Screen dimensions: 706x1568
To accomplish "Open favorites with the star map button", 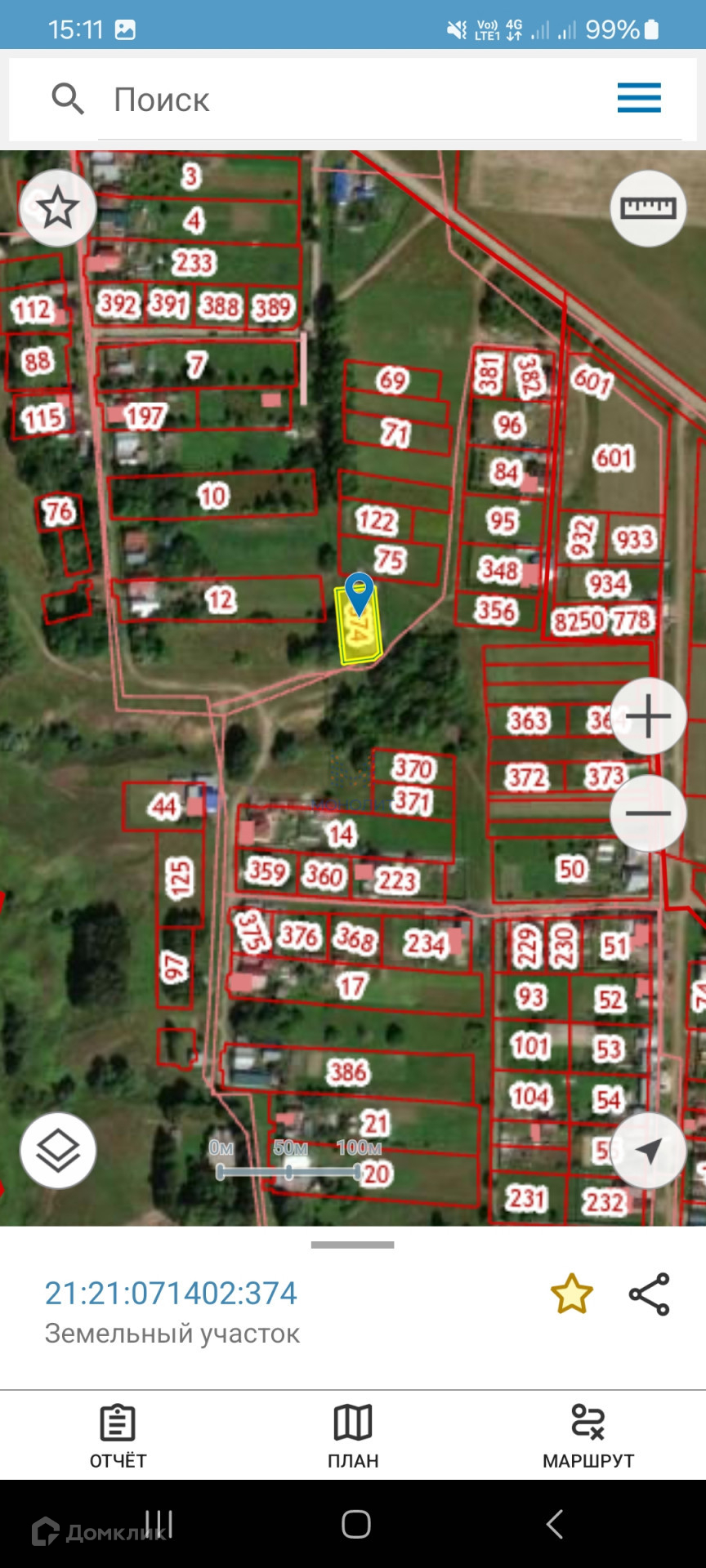I will [58, 208].
